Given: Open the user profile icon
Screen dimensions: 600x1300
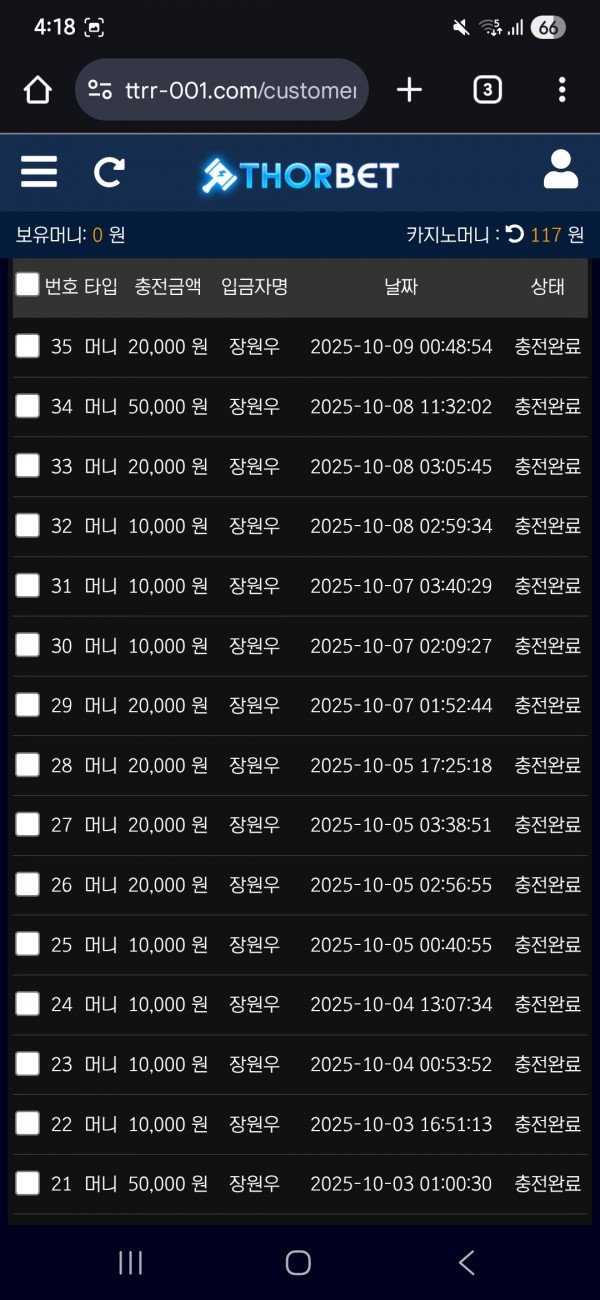Looking at the screenshot, I should [561, 170].
